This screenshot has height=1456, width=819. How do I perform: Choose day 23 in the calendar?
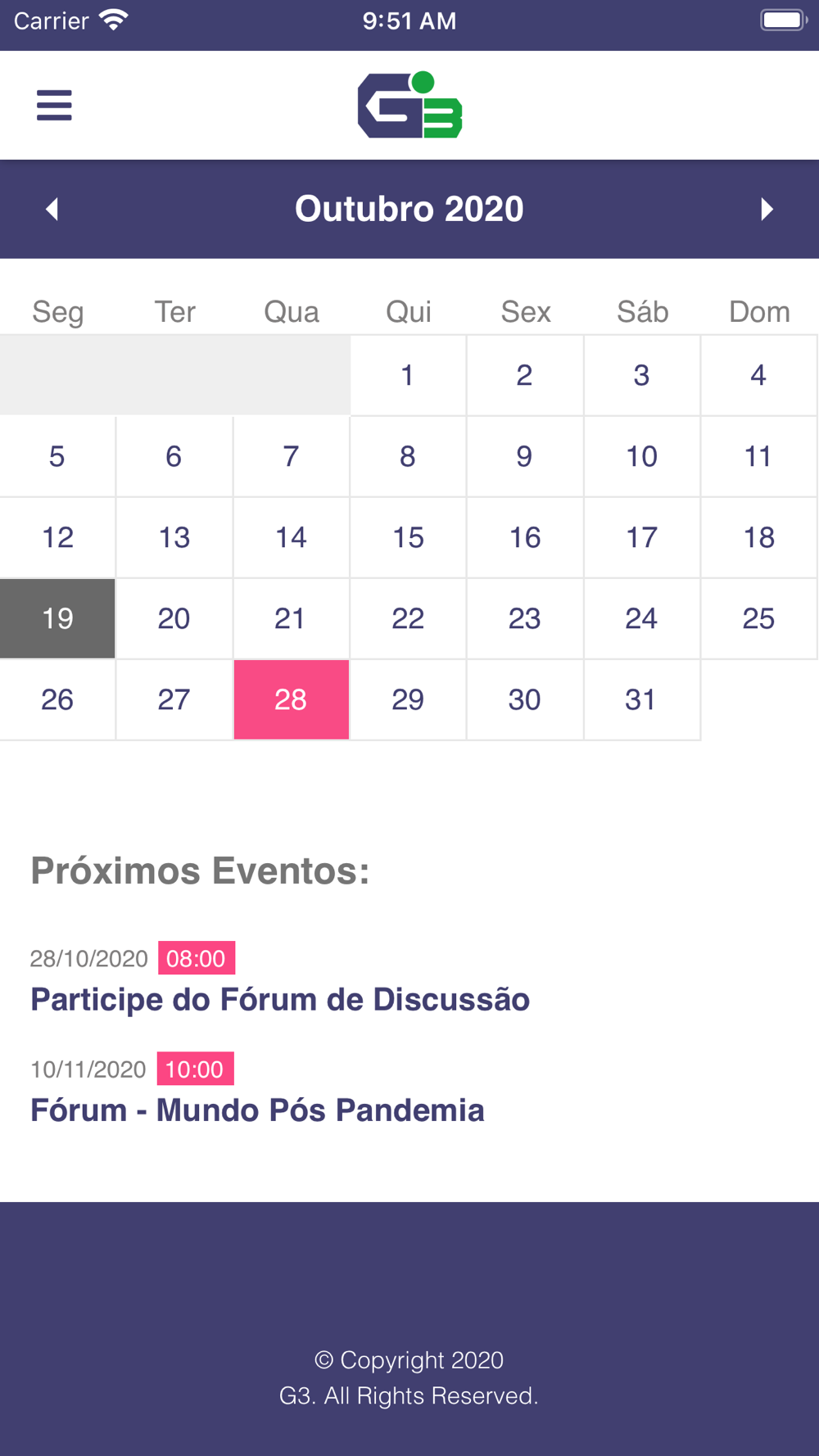525,619
